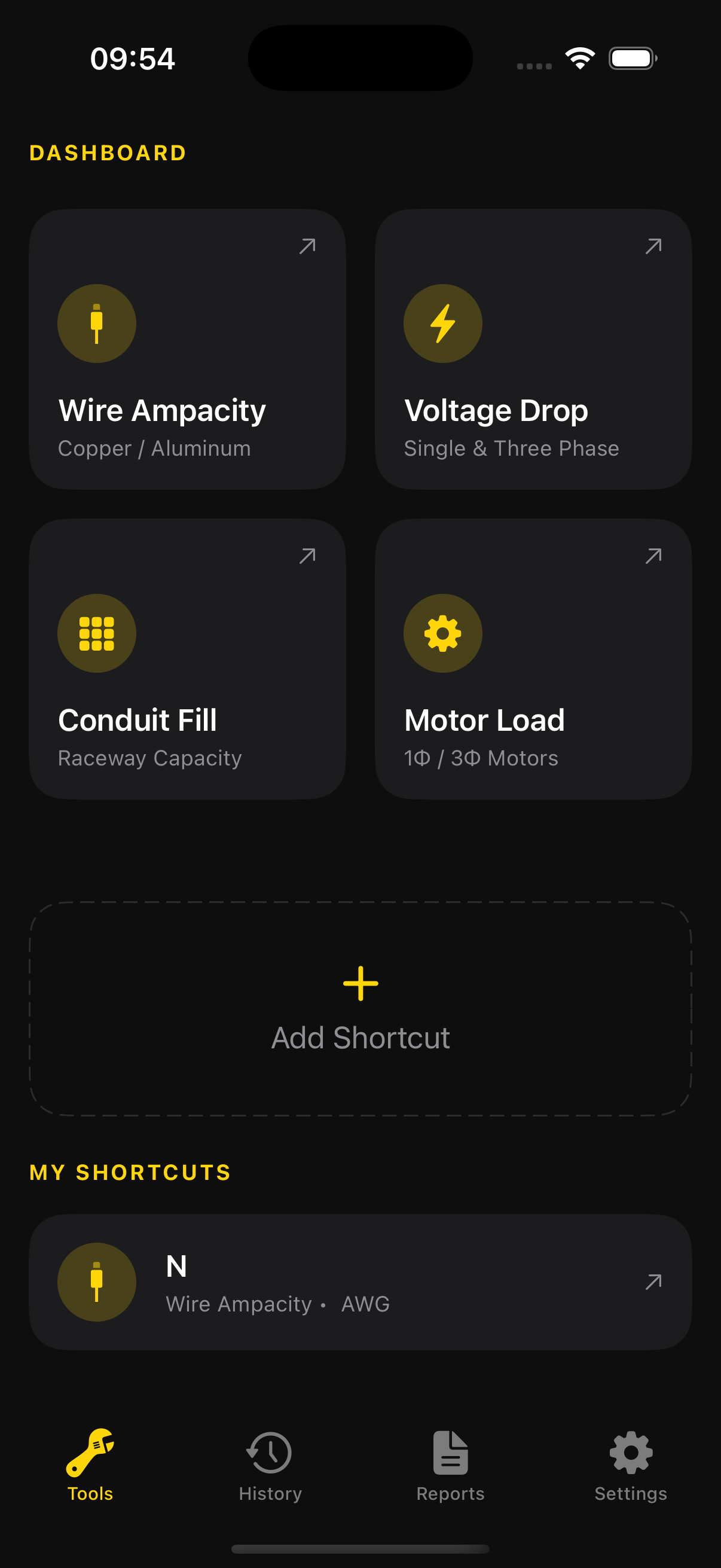Image resolution: width=721 pixels, height=1568 pixels.
Task: Tap the Reports document icon
Action: click(450, 1453)
